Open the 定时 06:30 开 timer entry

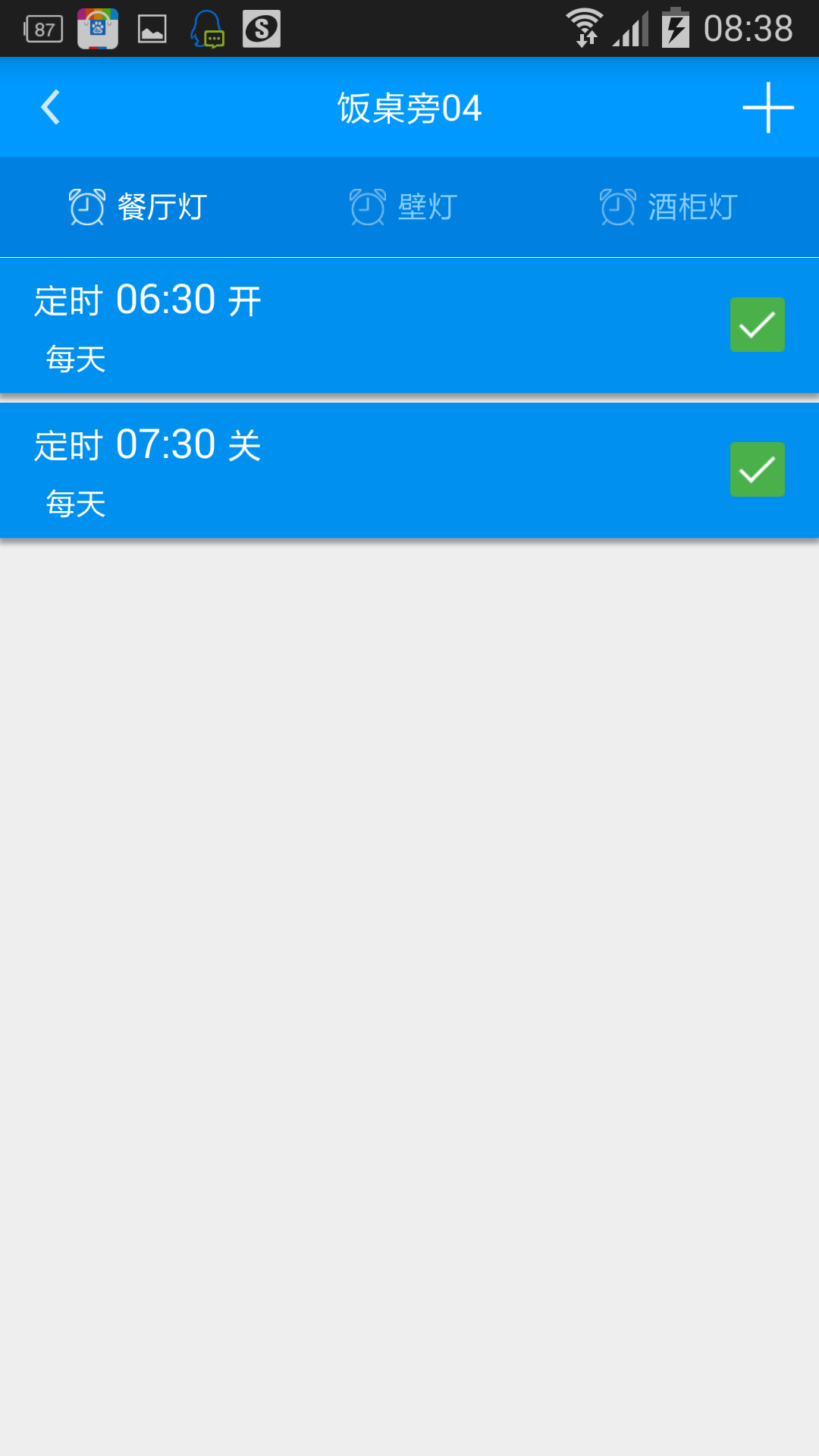click(303, 325)
